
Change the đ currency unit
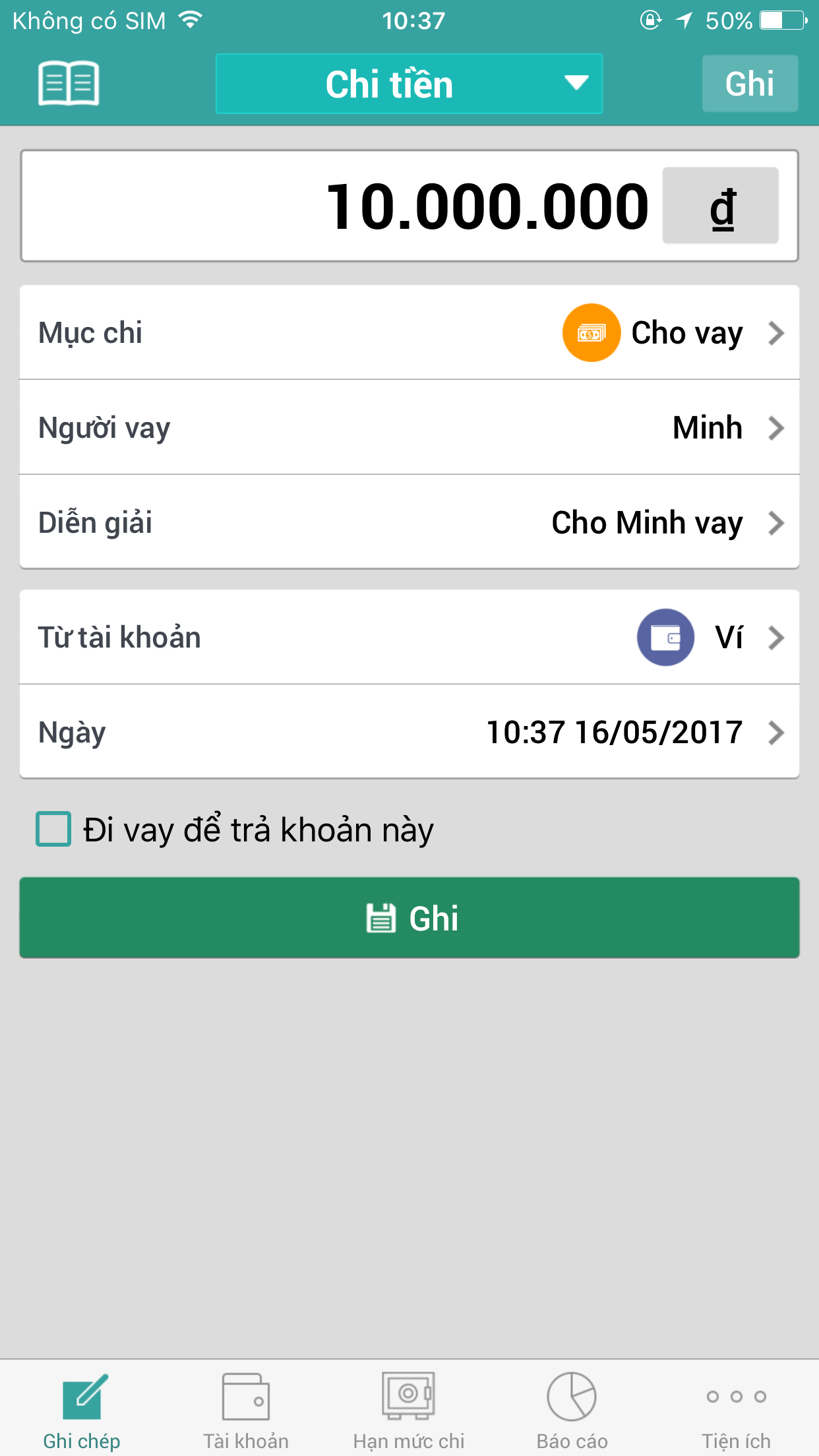[x=721, y=206]
